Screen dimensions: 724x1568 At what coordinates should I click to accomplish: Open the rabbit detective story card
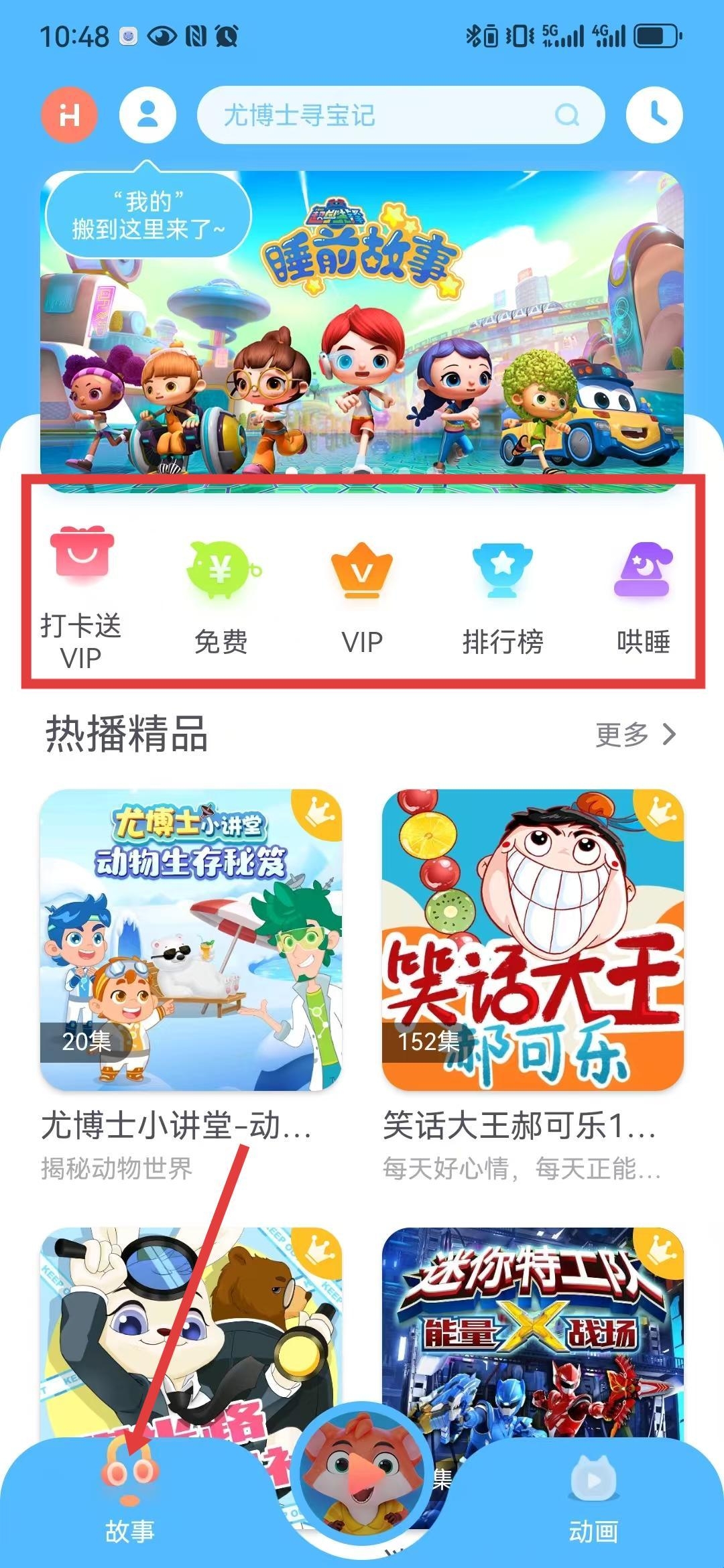tap(191, 1333)
